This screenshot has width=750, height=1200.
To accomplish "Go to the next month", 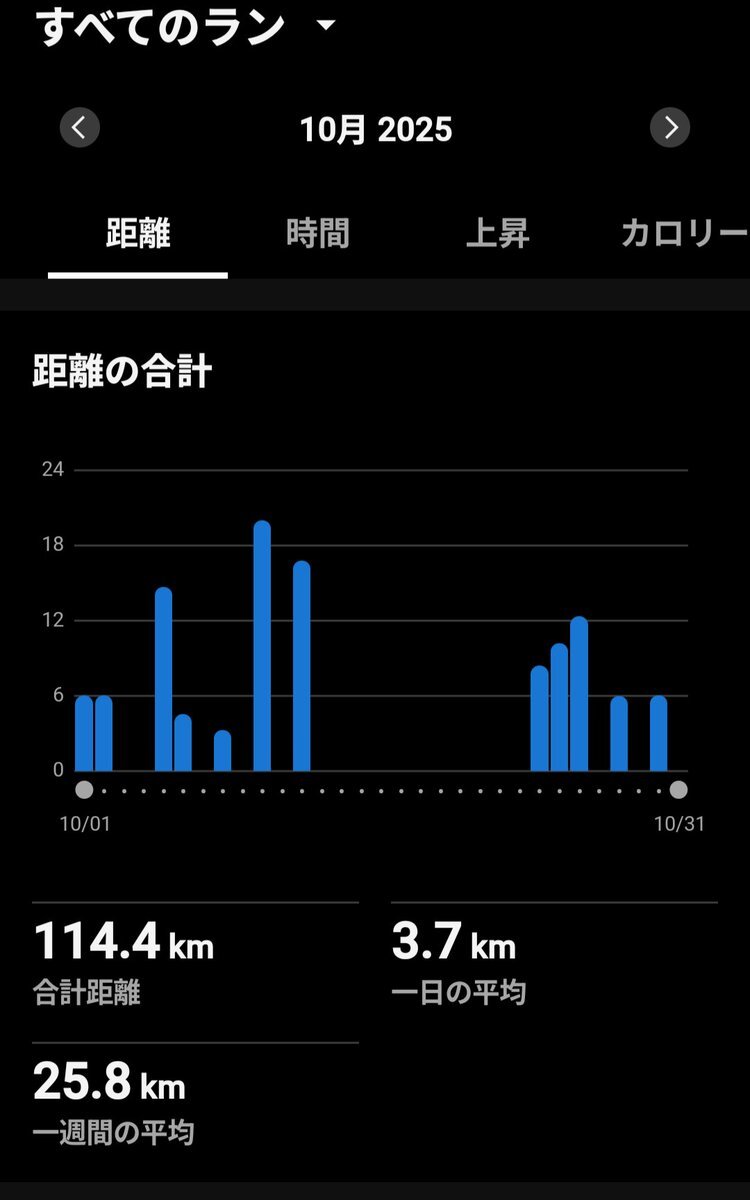I will [670, 128].
